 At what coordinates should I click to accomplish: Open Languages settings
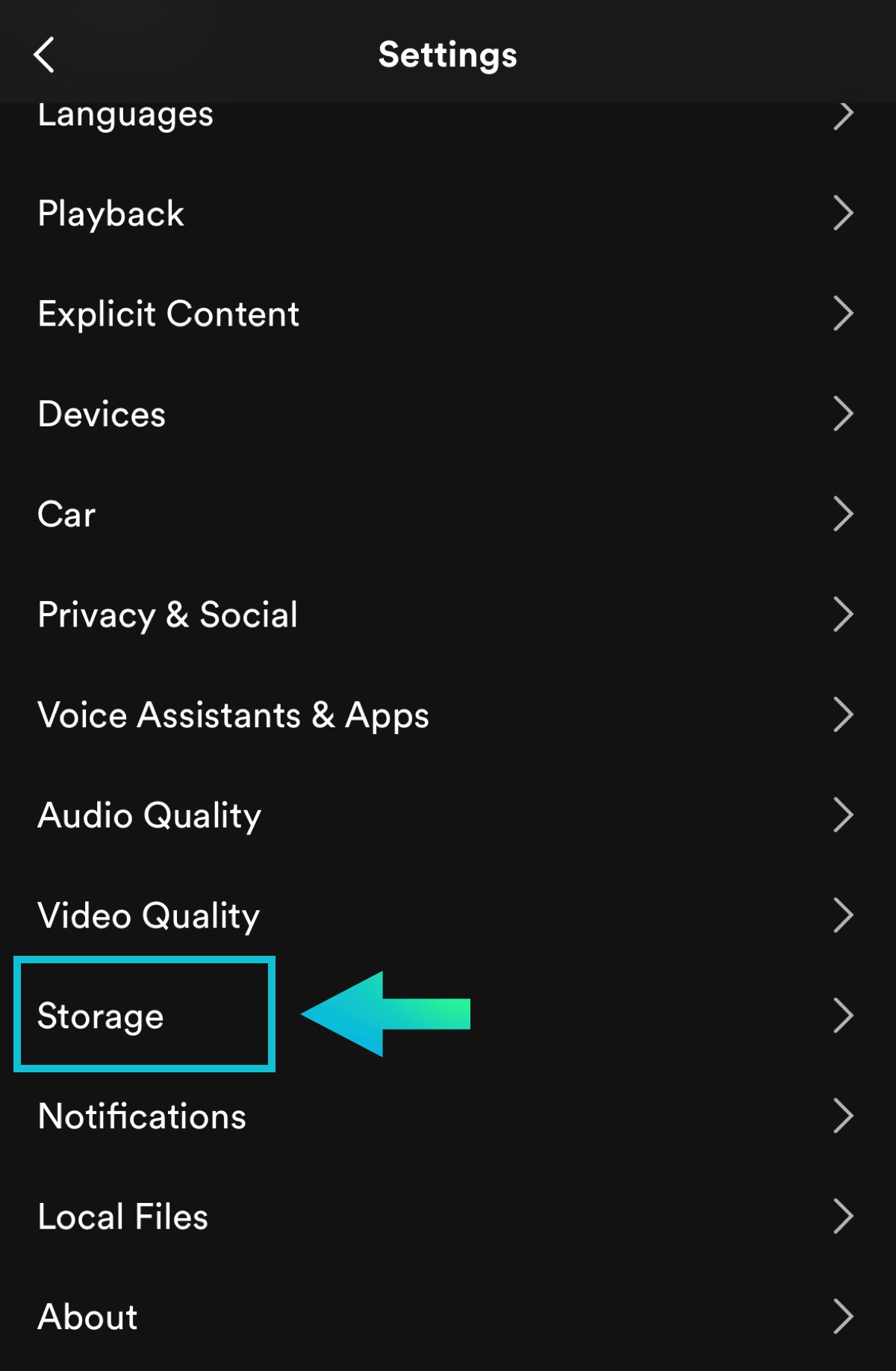(125, 116)
